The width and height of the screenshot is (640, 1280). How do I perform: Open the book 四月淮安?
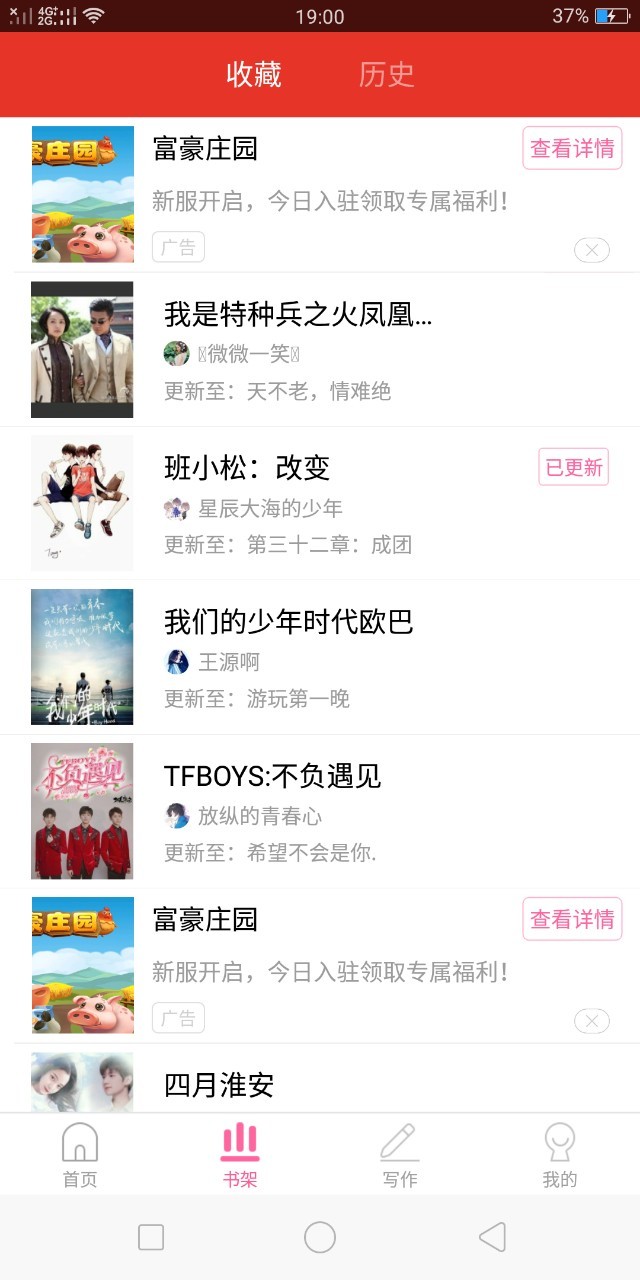(x=219, y=1085)
